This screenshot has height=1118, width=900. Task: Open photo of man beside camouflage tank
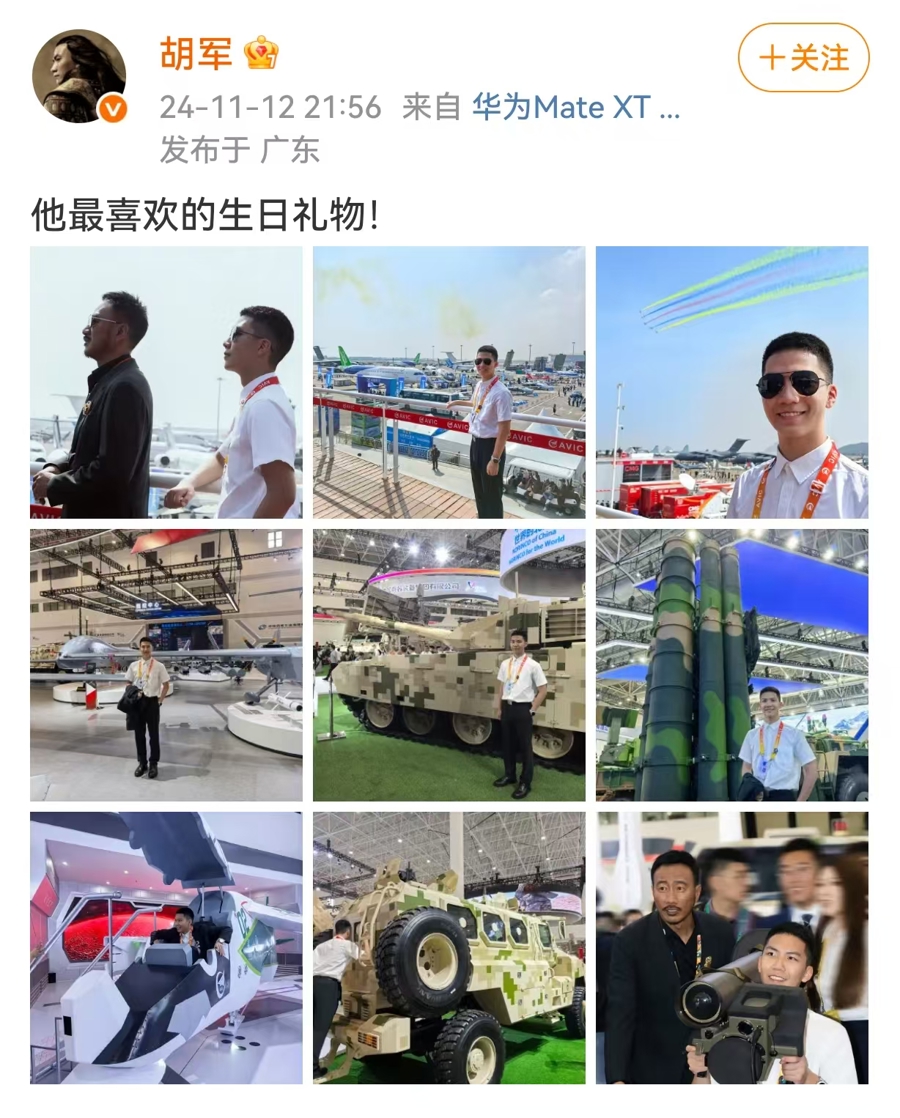click(x=449, y=665)
